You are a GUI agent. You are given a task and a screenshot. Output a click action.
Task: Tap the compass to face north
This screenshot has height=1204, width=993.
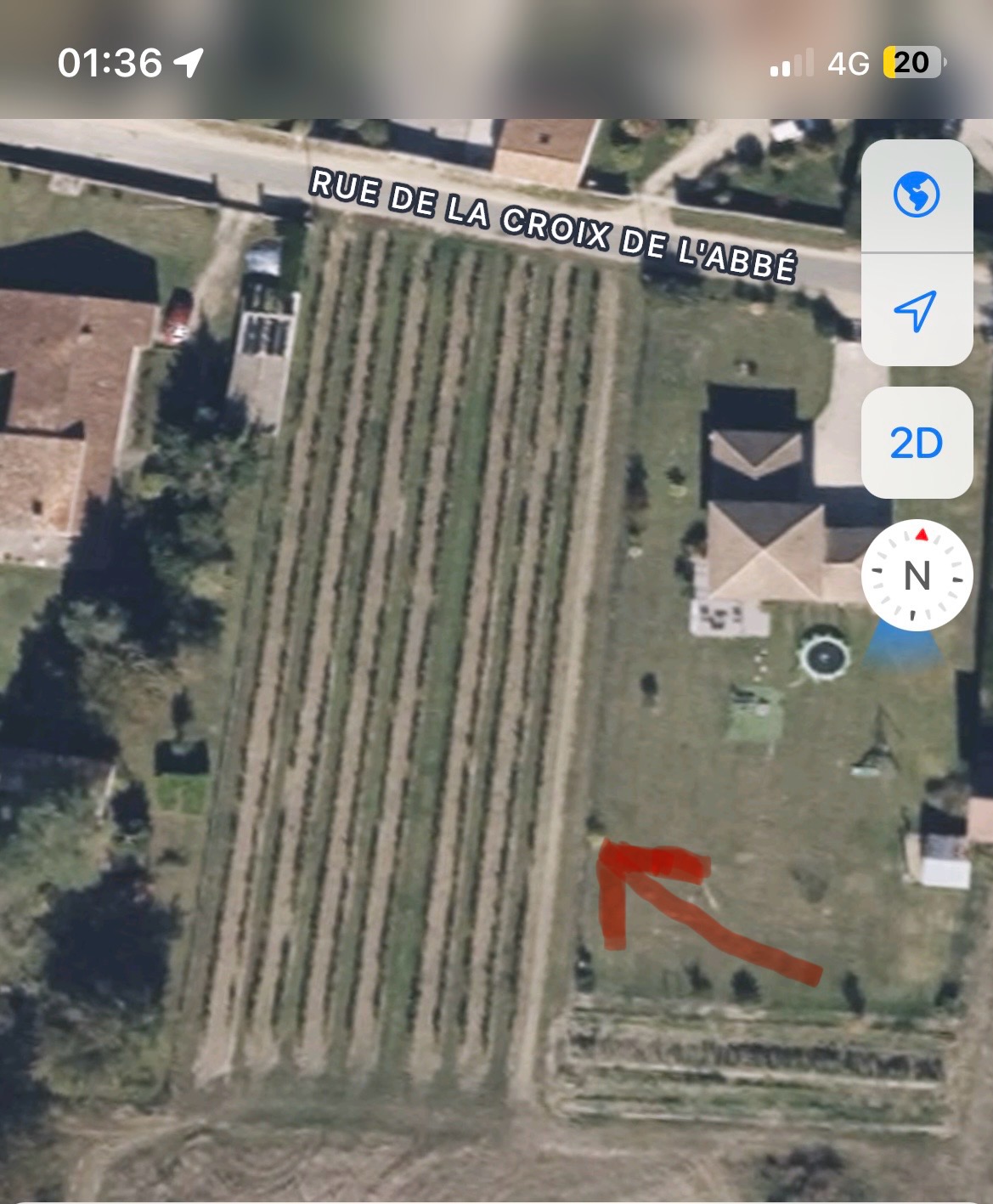(917, 575)
